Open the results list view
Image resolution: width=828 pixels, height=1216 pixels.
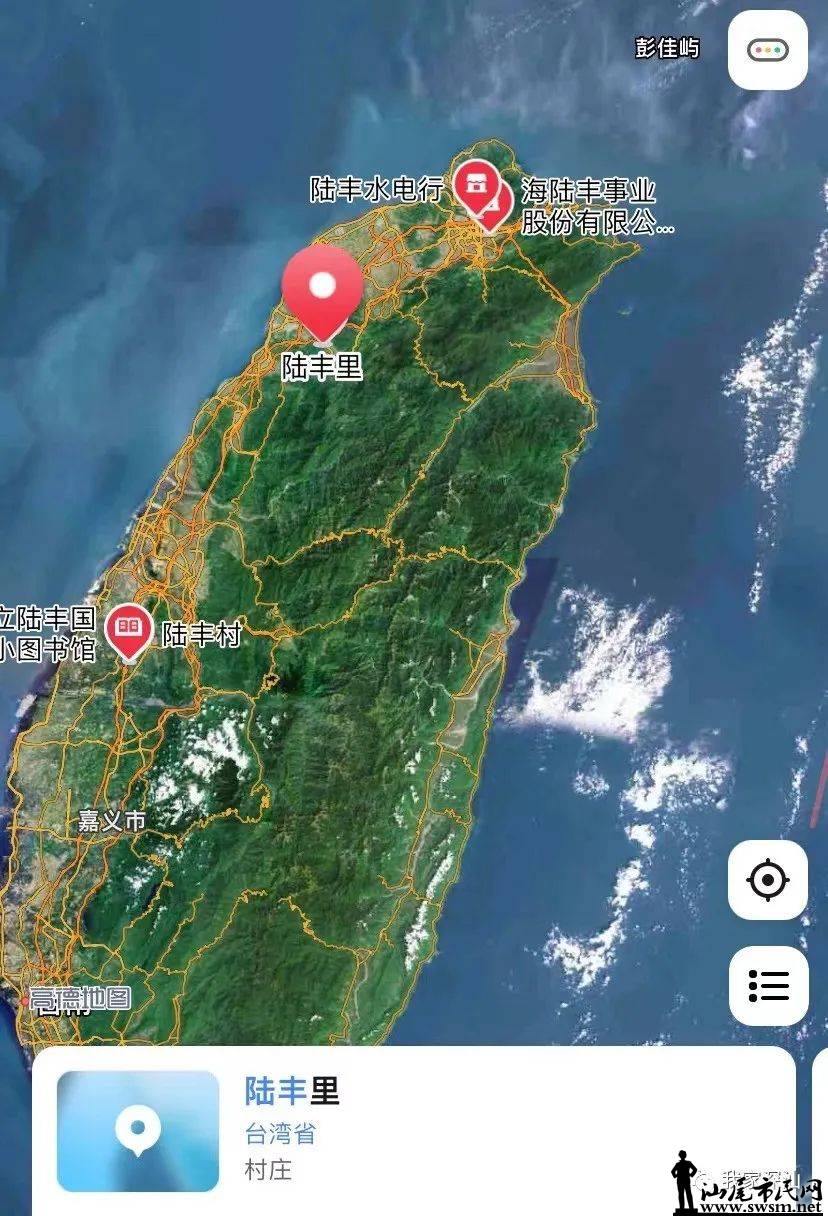coord(767,986)
